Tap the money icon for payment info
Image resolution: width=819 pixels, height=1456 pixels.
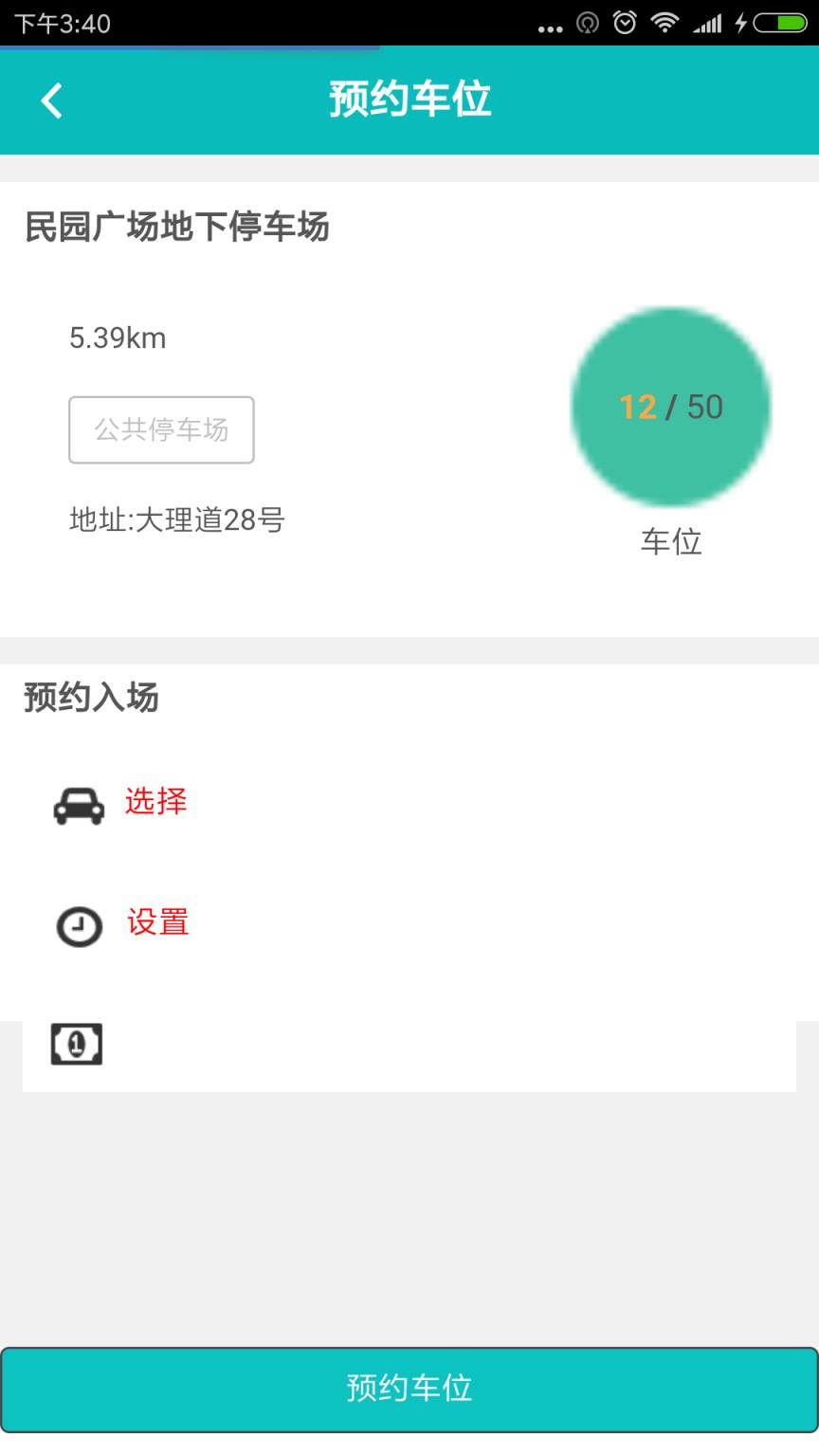tap(77, 1044)
